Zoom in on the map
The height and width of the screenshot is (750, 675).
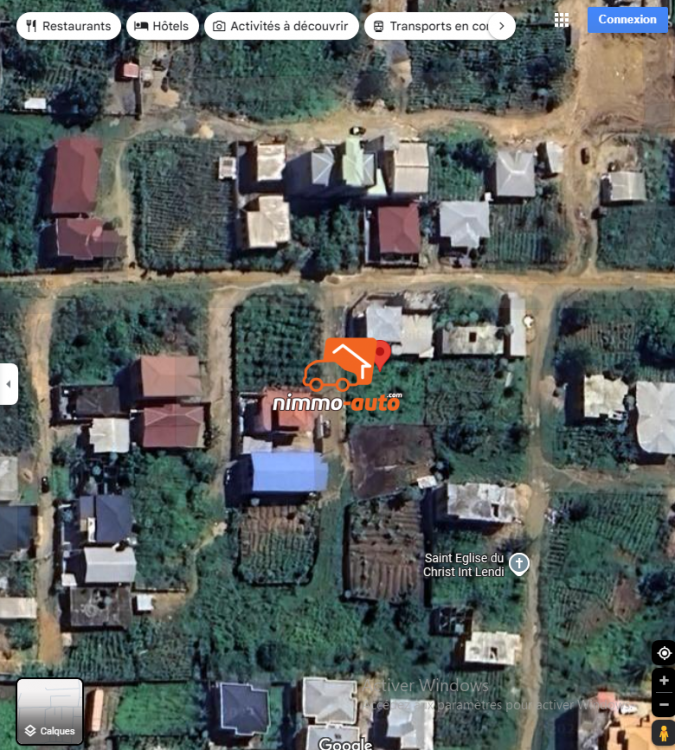(663, 680)
